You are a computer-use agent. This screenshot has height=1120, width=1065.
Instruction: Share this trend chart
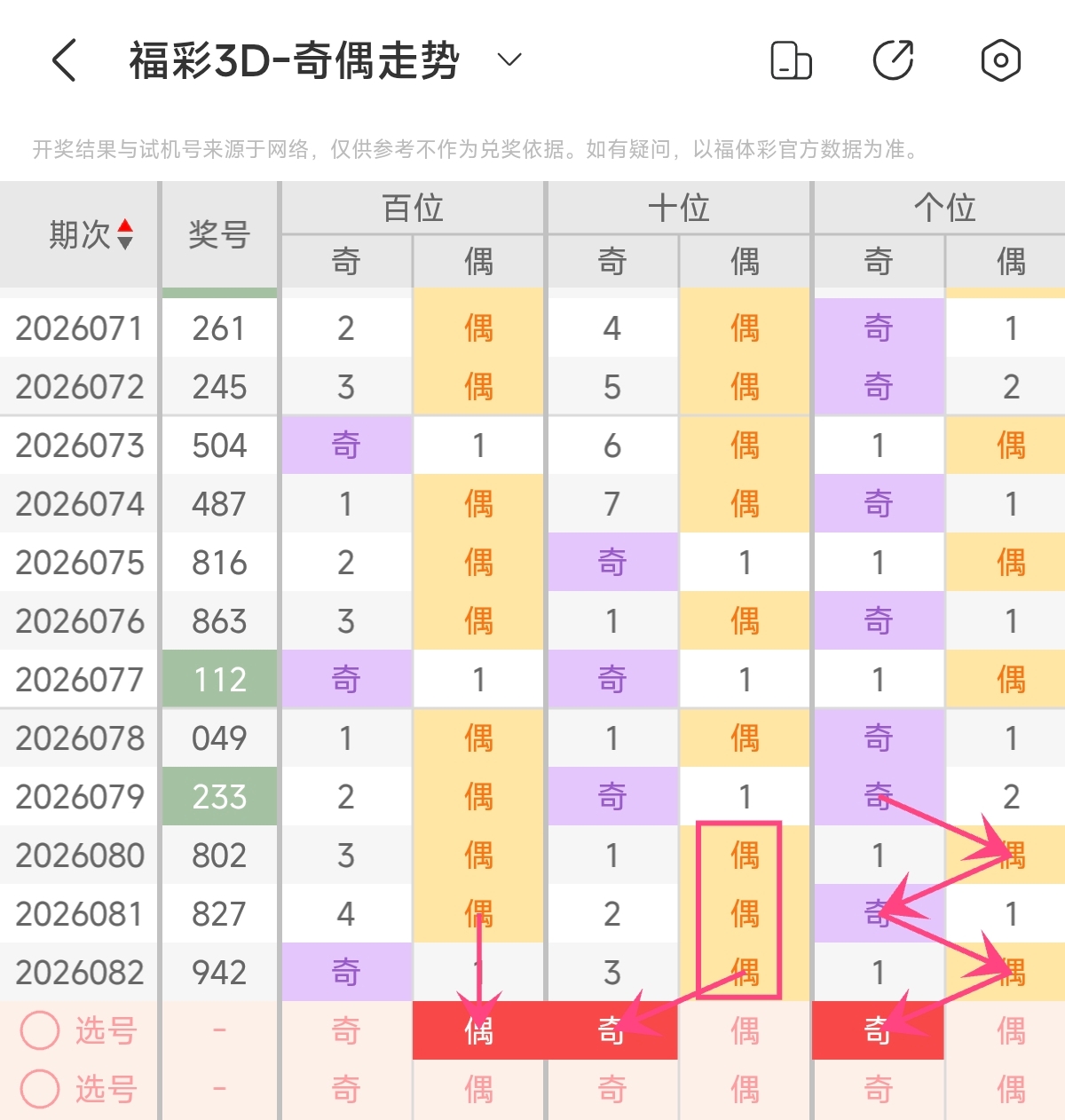pos(893,60)
